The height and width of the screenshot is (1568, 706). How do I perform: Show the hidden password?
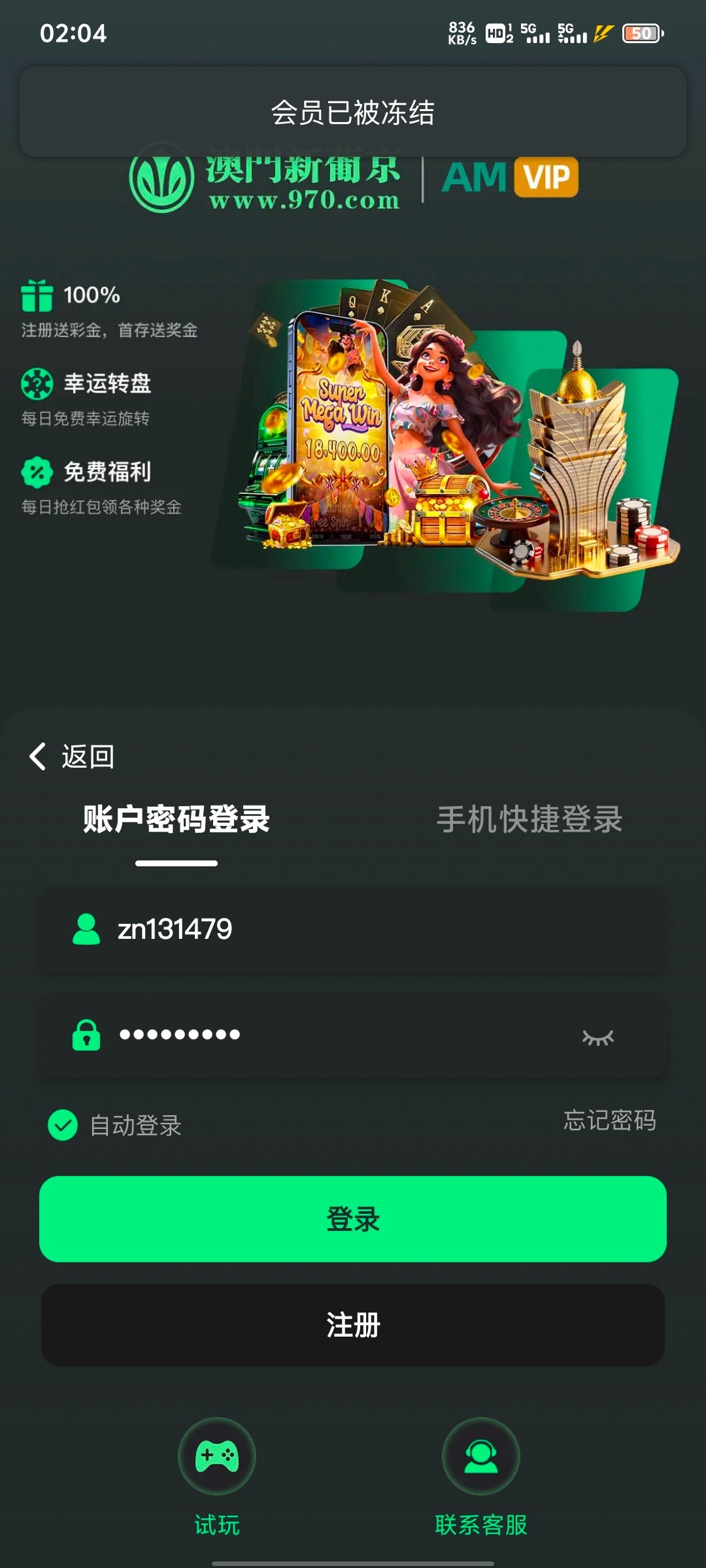[x=597, y=1037]
